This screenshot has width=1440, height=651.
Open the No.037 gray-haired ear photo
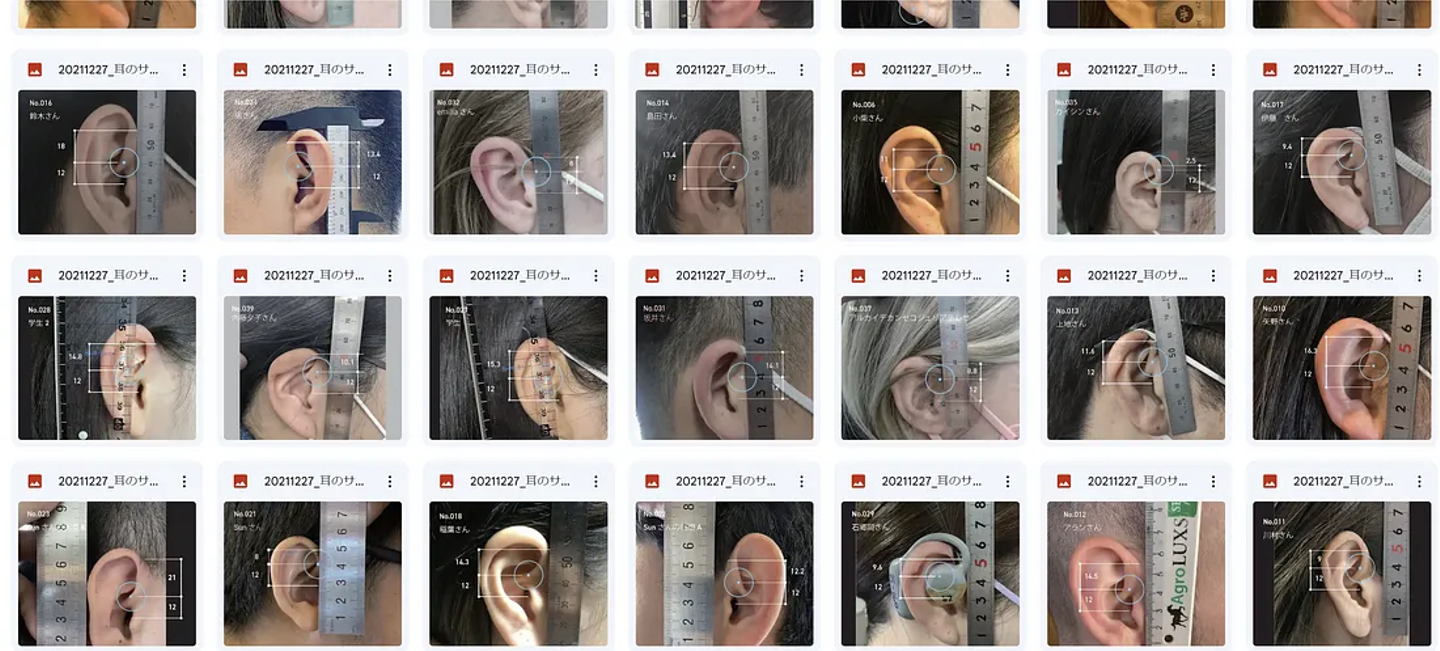(930, 368)
